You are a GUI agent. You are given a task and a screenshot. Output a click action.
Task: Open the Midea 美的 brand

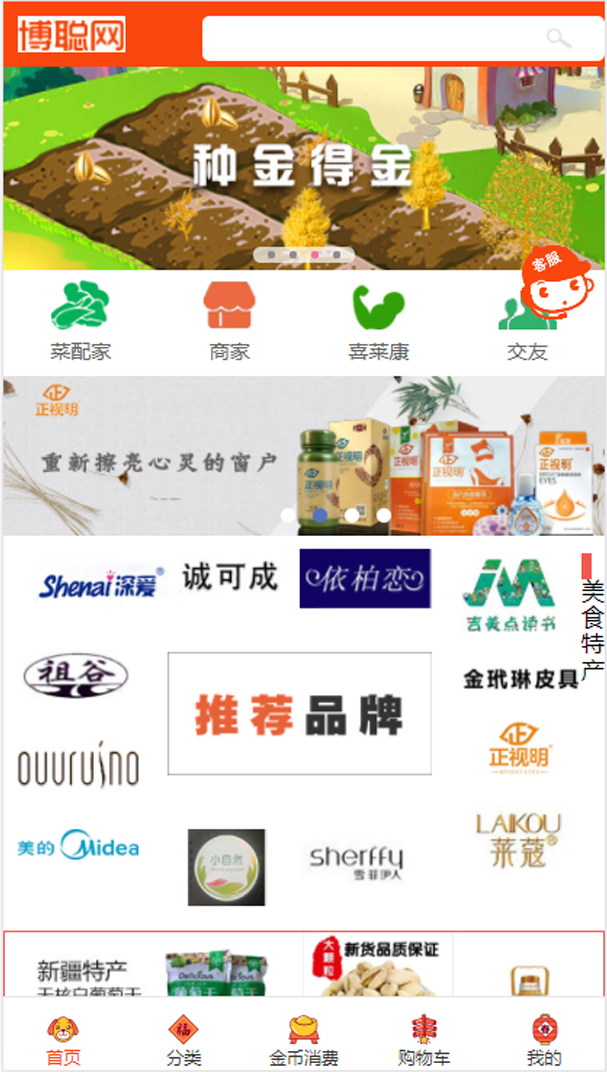pos(78,847)
